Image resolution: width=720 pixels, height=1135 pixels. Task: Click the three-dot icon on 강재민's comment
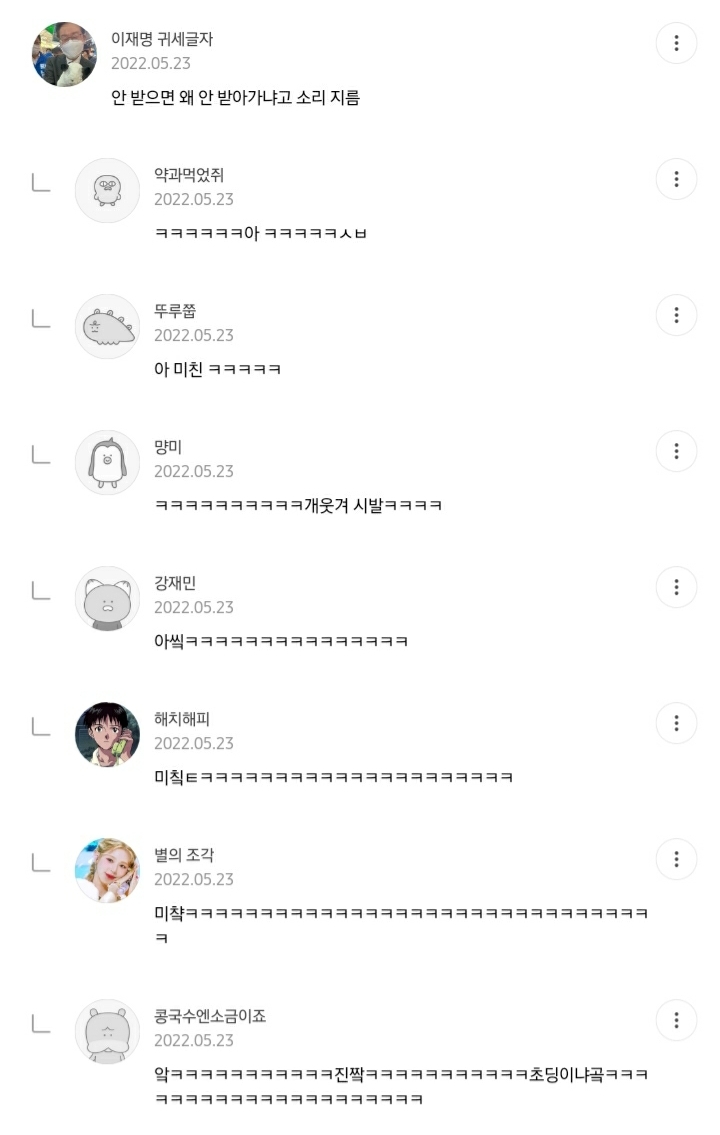pyautogui.click(x=677, y=587)
